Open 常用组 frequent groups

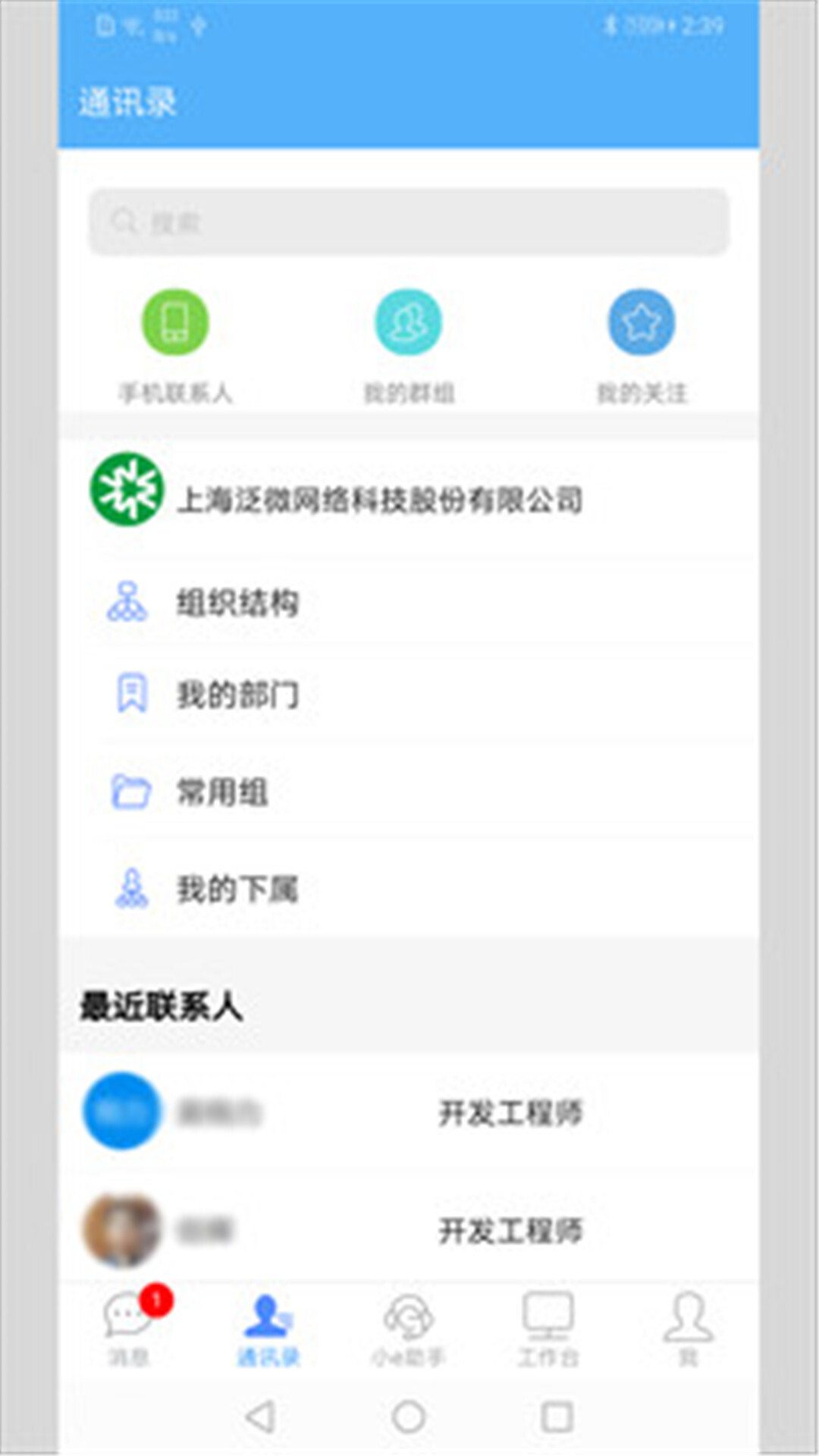tap(409, 792)
